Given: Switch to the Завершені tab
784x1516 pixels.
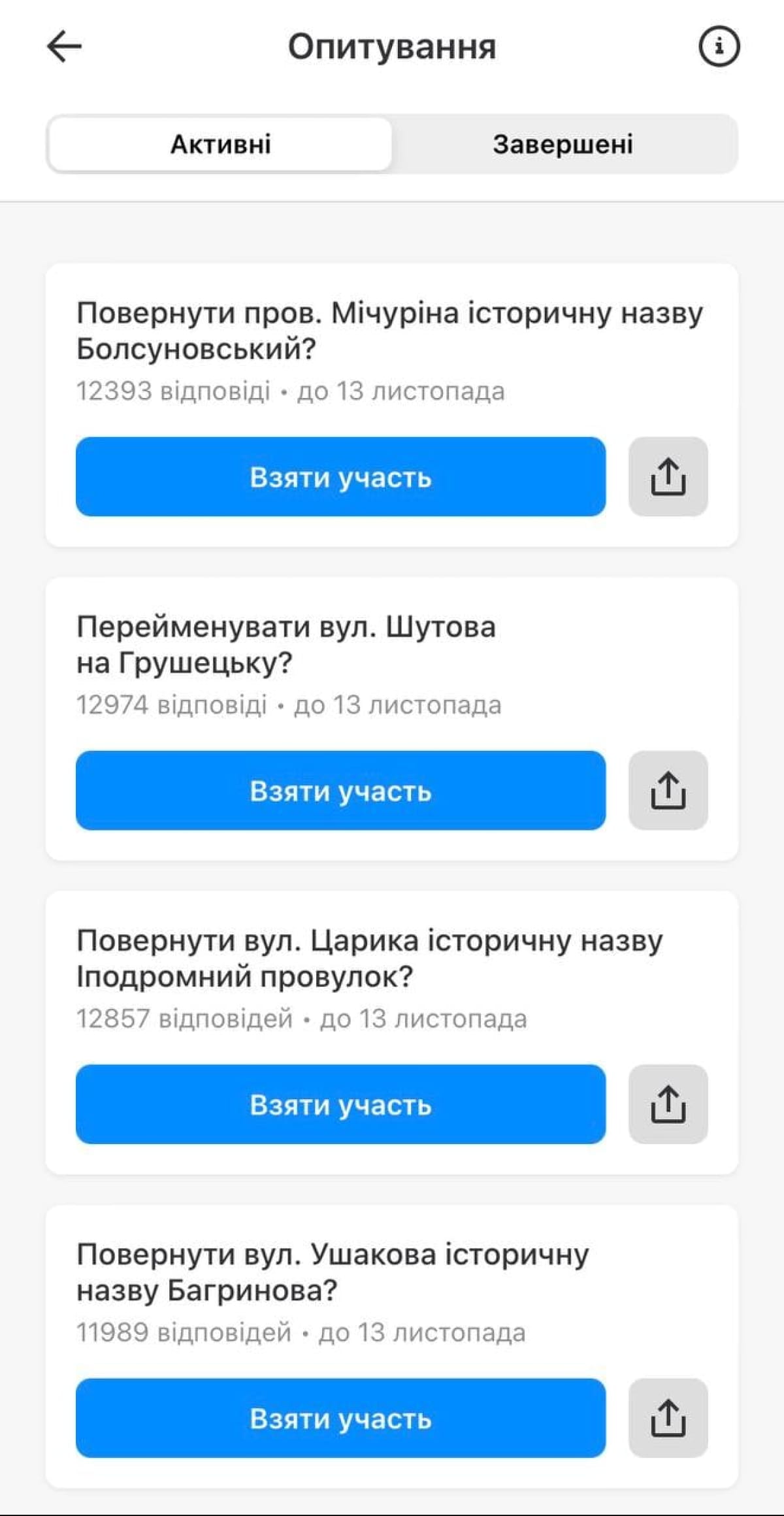Looking at the screenshot, I should tap(563, 144).
